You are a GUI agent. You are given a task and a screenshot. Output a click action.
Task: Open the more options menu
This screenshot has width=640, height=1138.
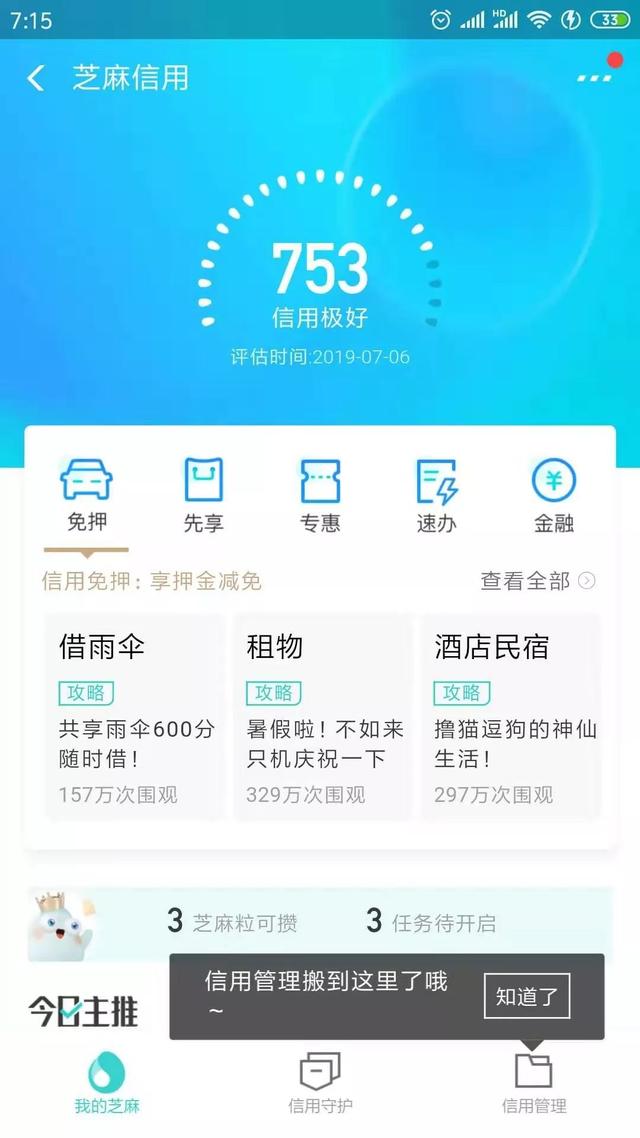click(594, 76)
